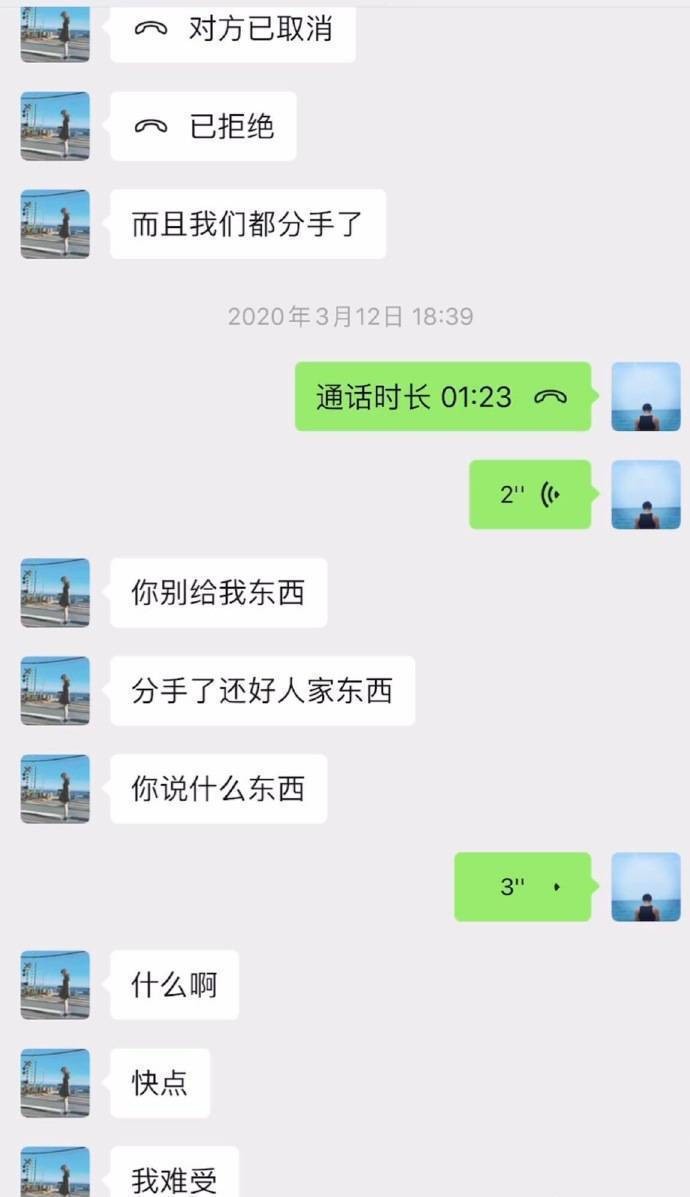Screen dimensions: 690x1197
Task: Open sender's avatar beside 你别给我东西
Action: [55, 593]
